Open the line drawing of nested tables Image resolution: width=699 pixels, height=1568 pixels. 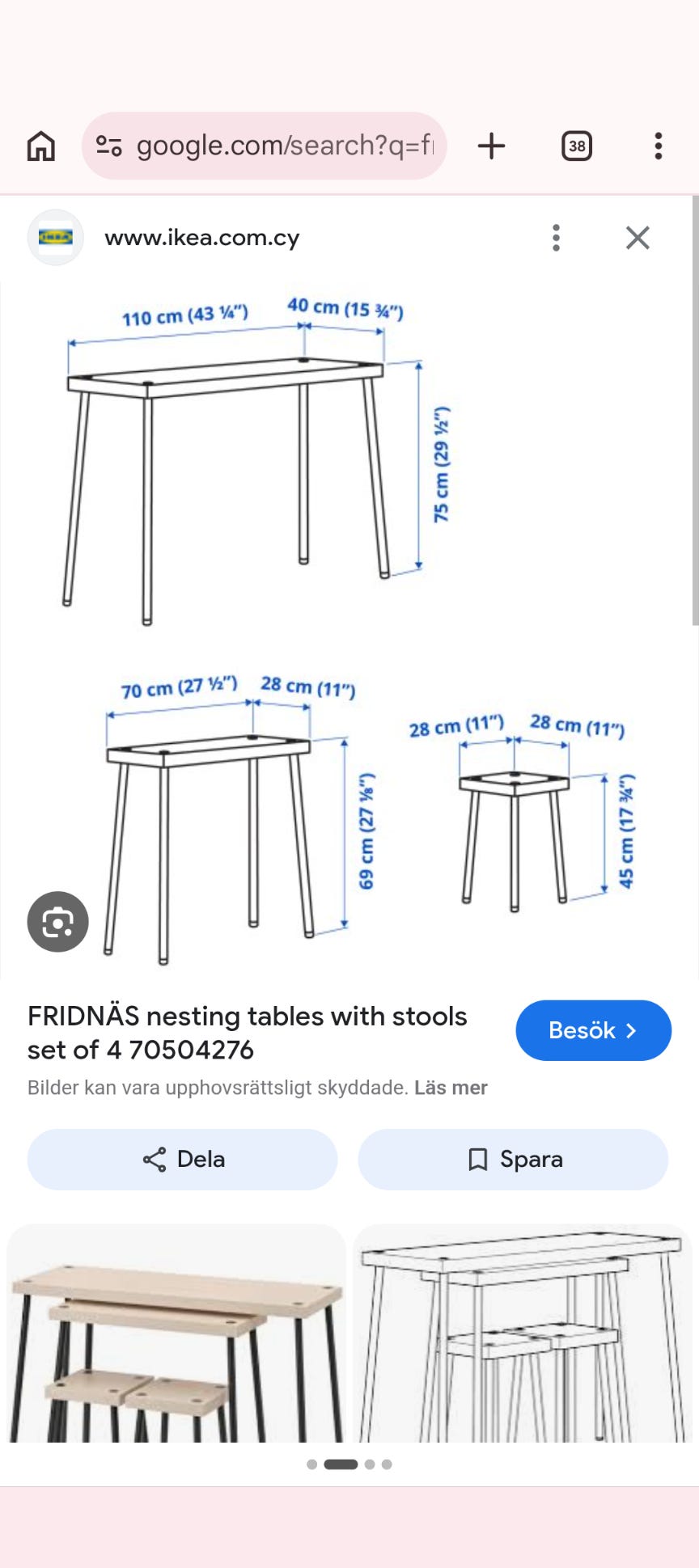523,1333
